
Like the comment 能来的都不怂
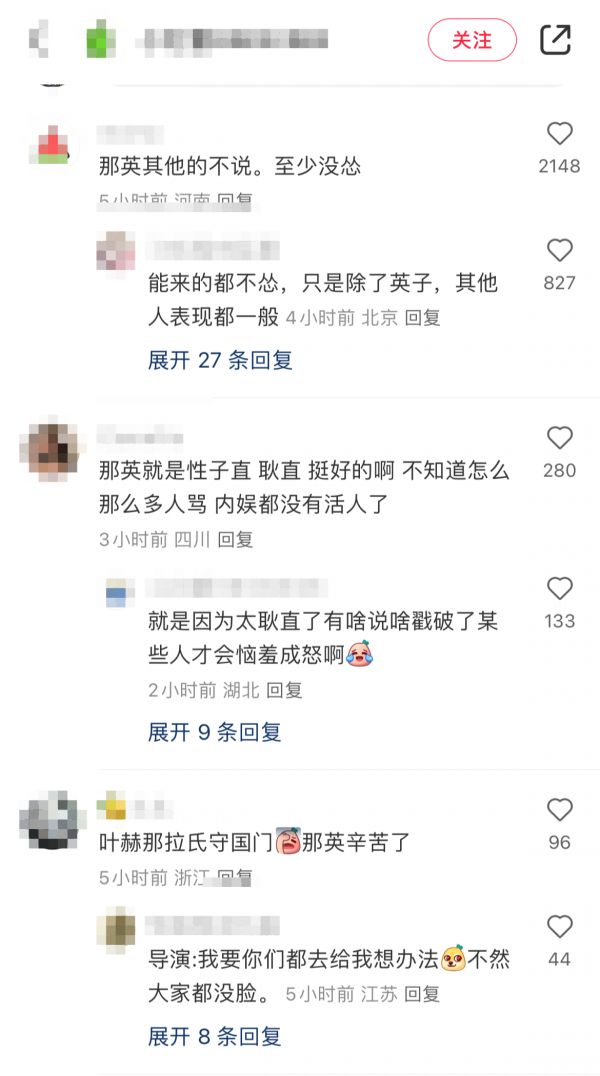[559, 251]
